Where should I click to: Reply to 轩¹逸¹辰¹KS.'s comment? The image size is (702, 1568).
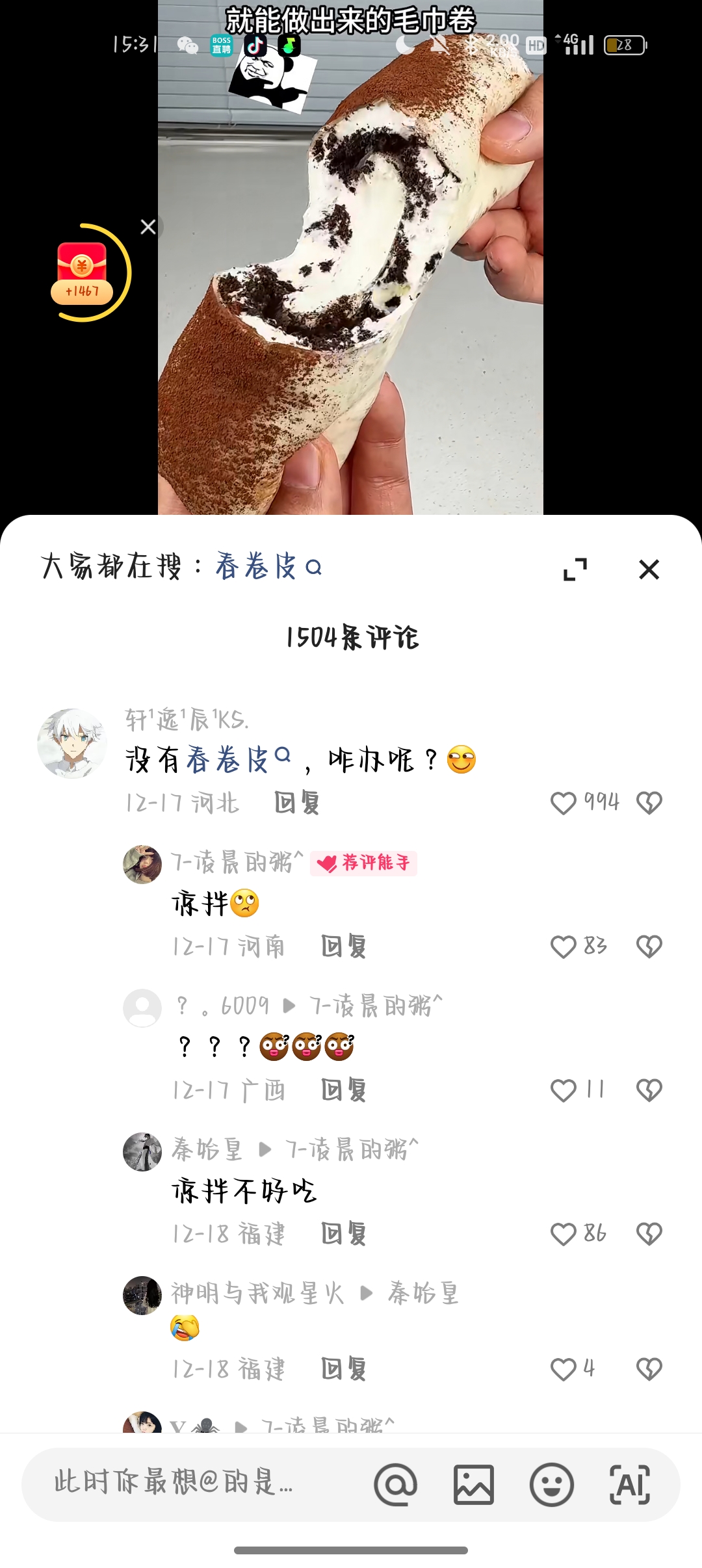pyautogui.click(x=297, y=803)
